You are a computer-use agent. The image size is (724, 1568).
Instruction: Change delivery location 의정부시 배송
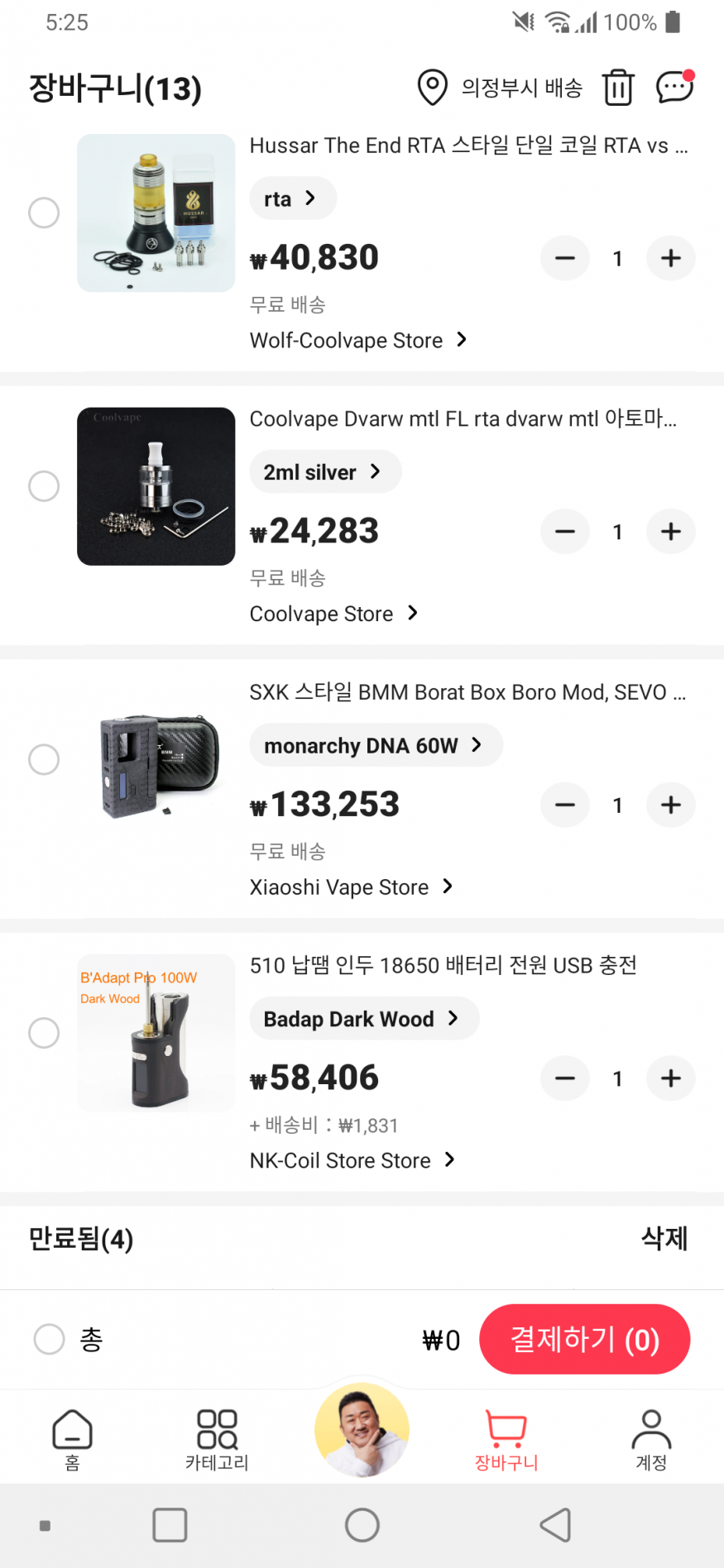pos(500,87)
